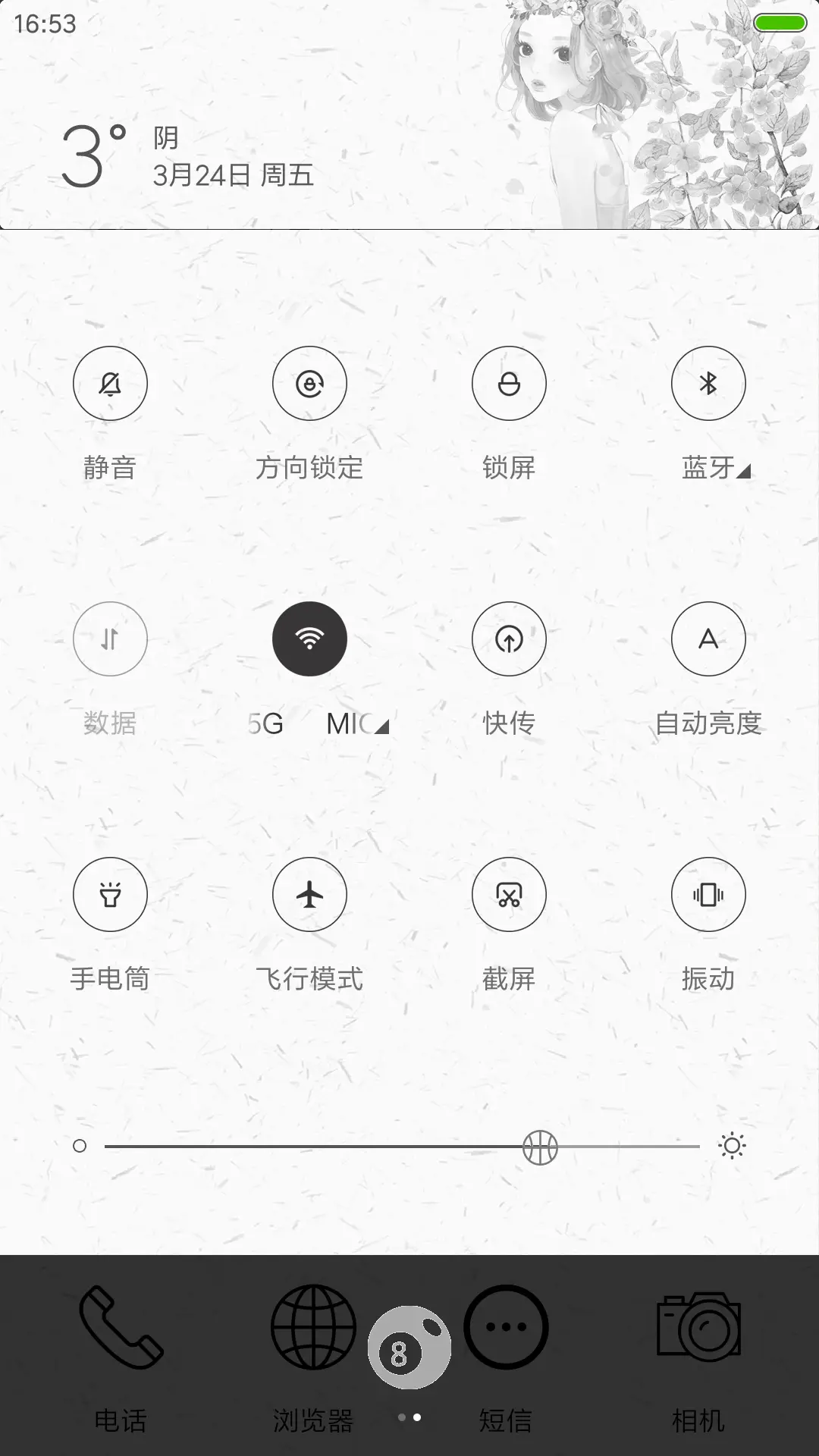This screenshot has width=819, height=1456.
Task: Select the 截屏 screenshot shortcut
Action: pos(509,895)
